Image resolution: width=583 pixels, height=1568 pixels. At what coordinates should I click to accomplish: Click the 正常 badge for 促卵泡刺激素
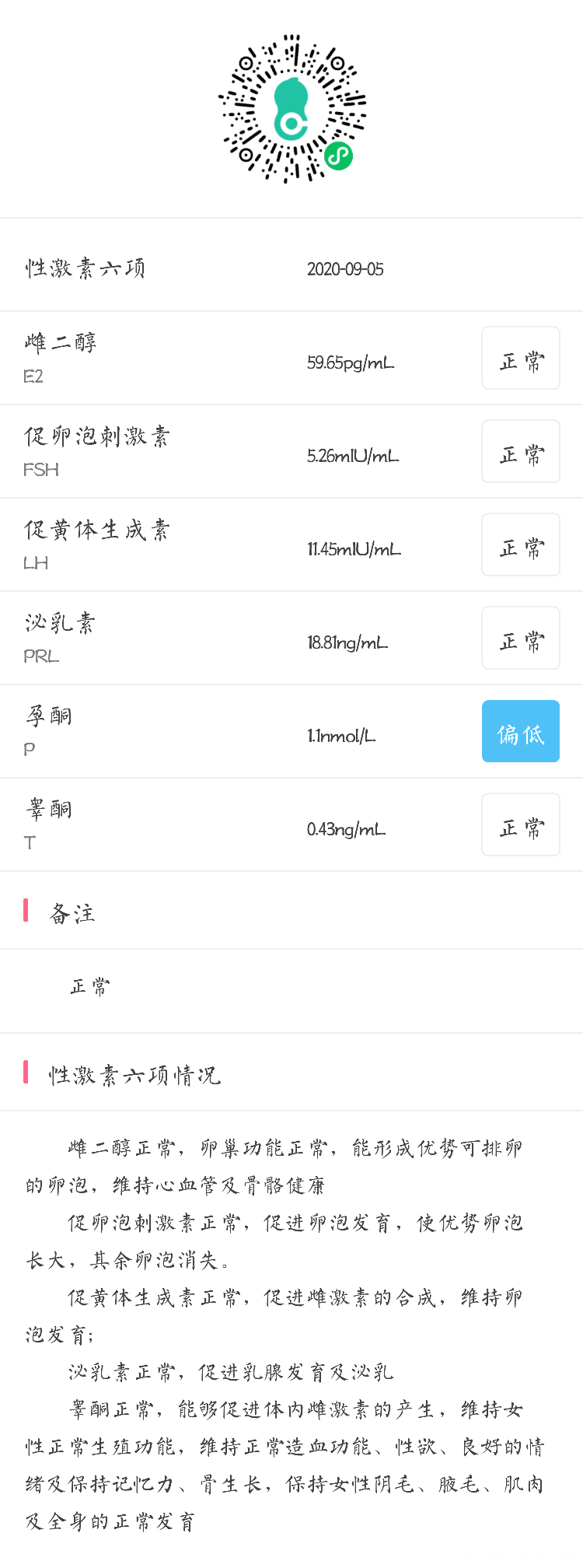521,451
